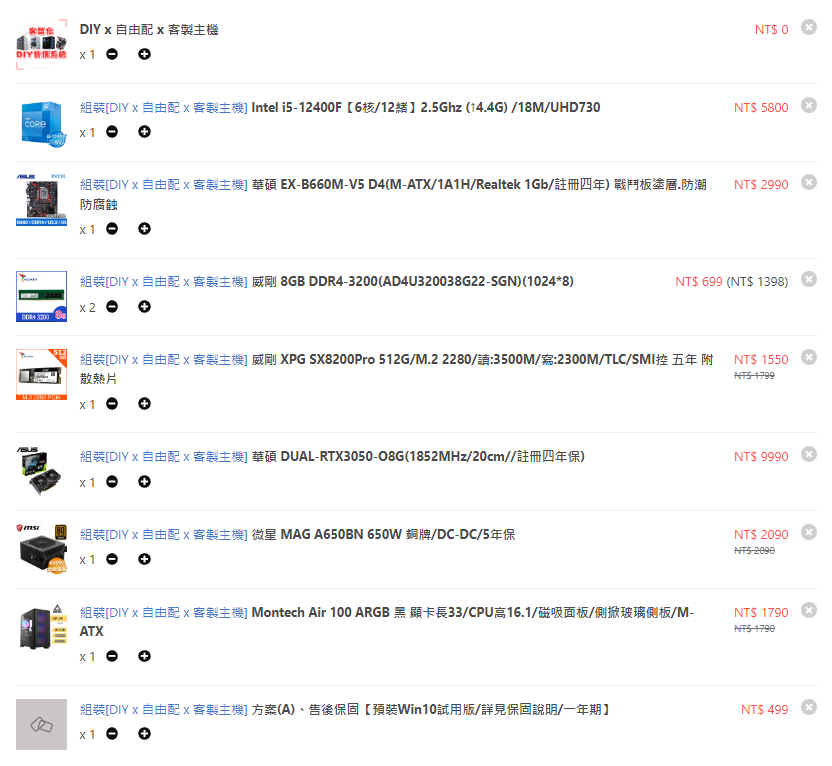Decrease quantity of 方案(A) 售後保固
The image size is (832, 766).
click(x=112, y=734)
